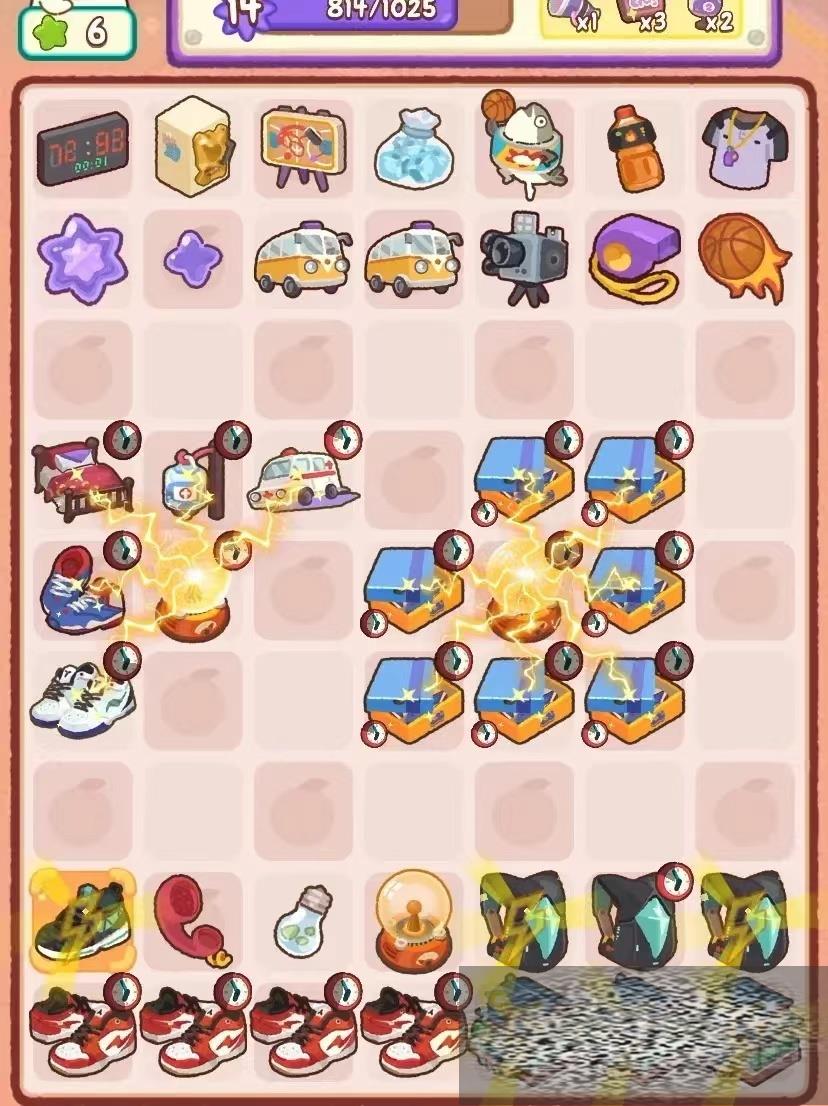Tap the painting easel item

tap(302, 147)
